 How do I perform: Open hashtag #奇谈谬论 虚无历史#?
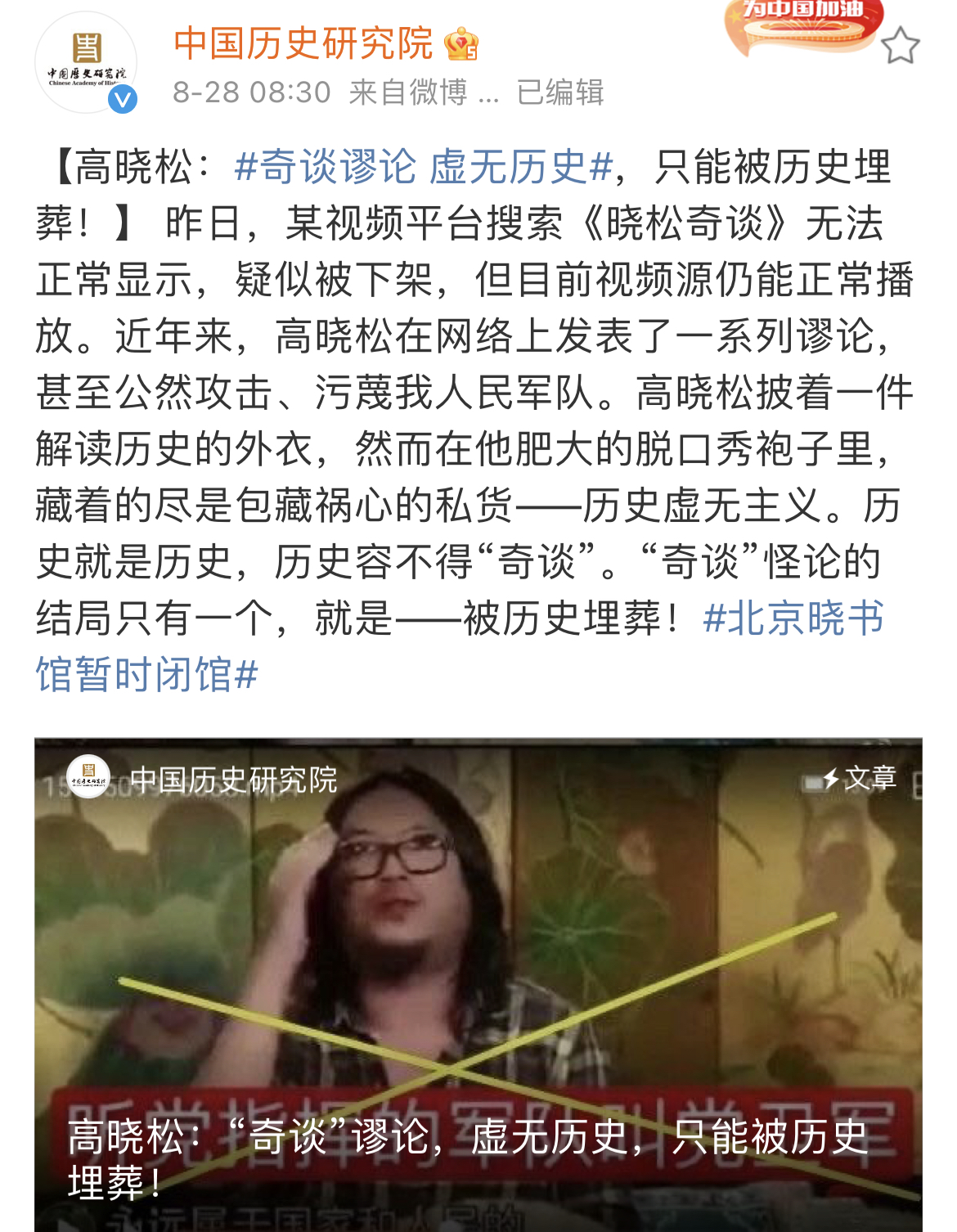coord(423,168)
